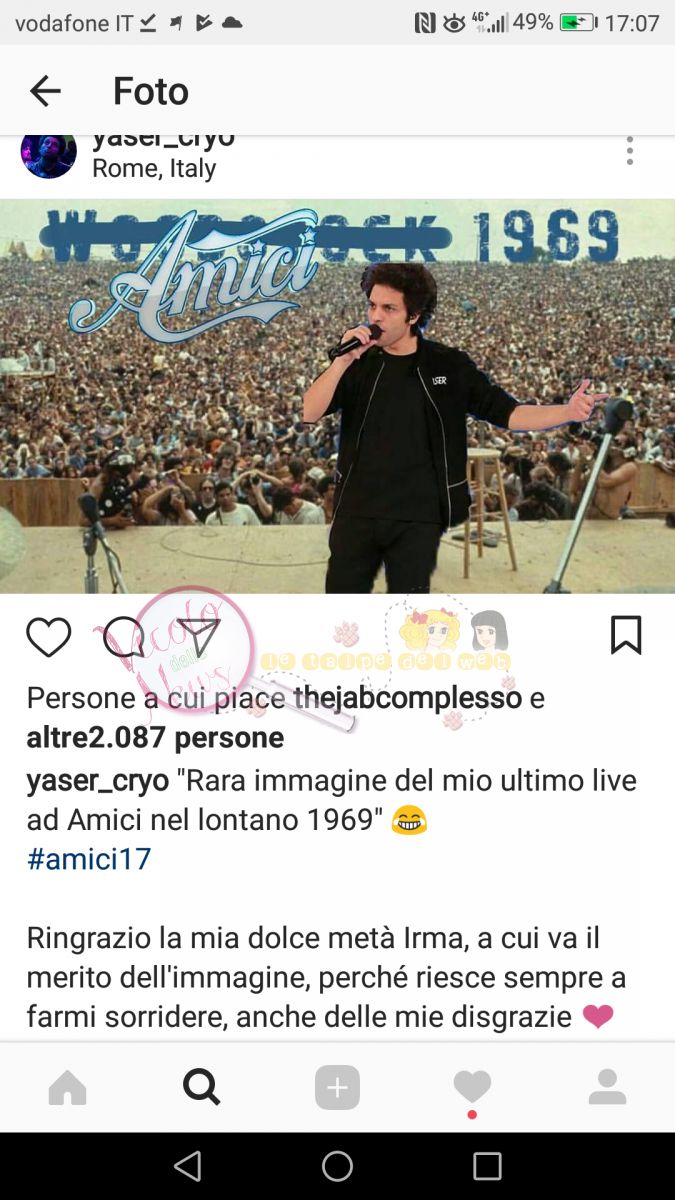Open thejabcomplesso's profile from likes
The width and height of the screenshot is (675, 1200).
407,697
